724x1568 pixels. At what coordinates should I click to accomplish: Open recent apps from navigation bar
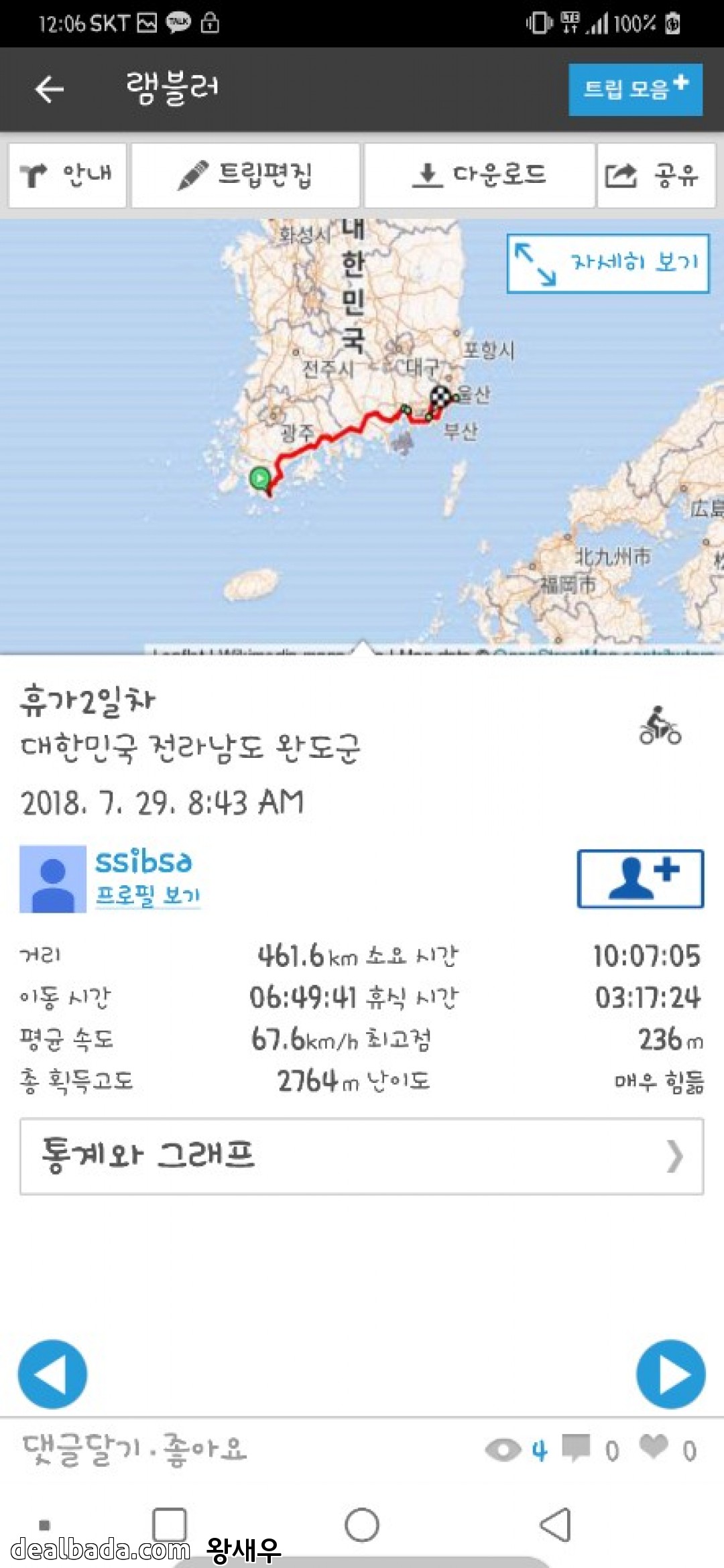[170, 1525]
